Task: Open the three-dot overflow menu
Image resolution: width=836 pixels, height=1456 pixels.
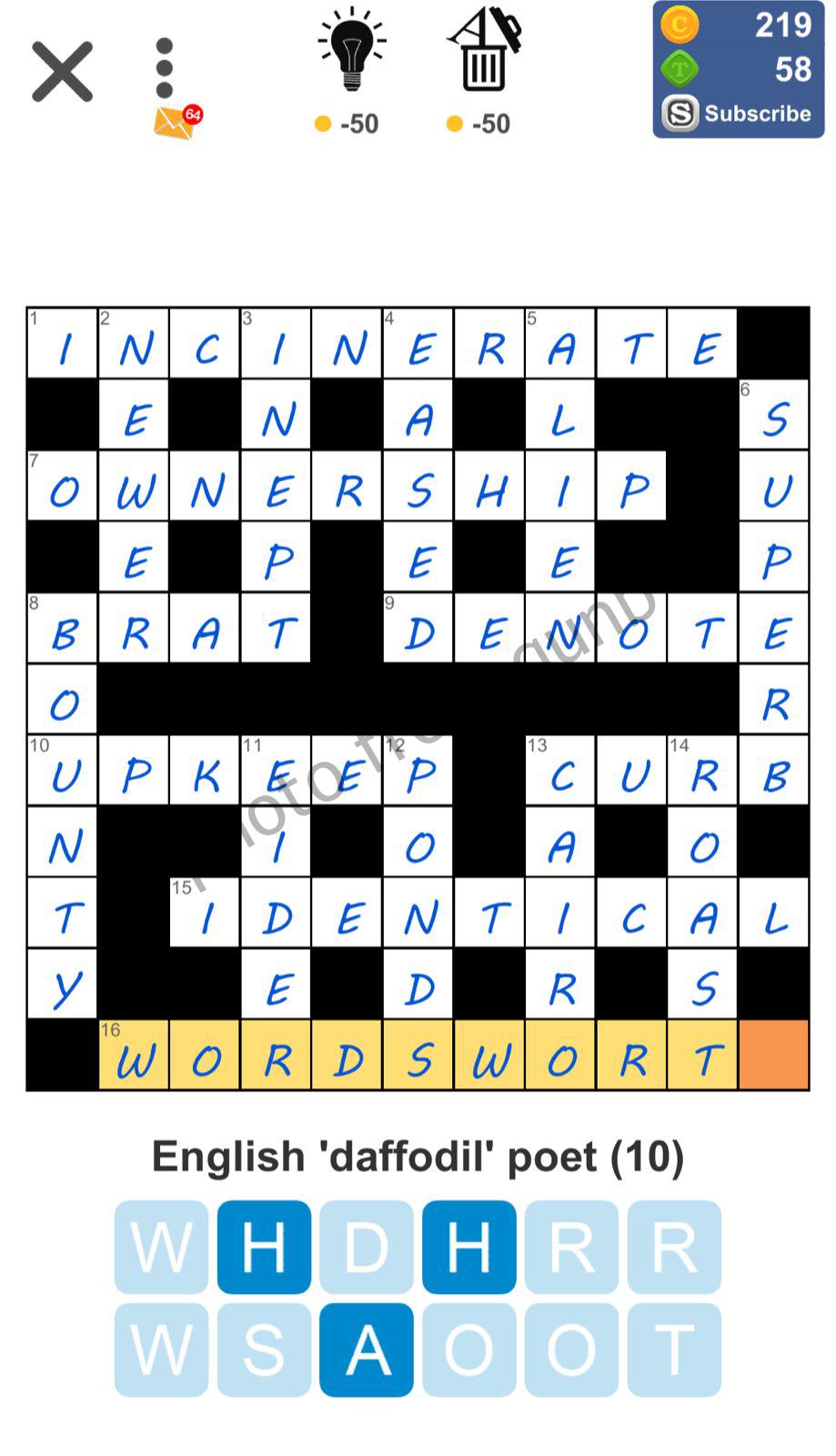Action: point(165,68)
